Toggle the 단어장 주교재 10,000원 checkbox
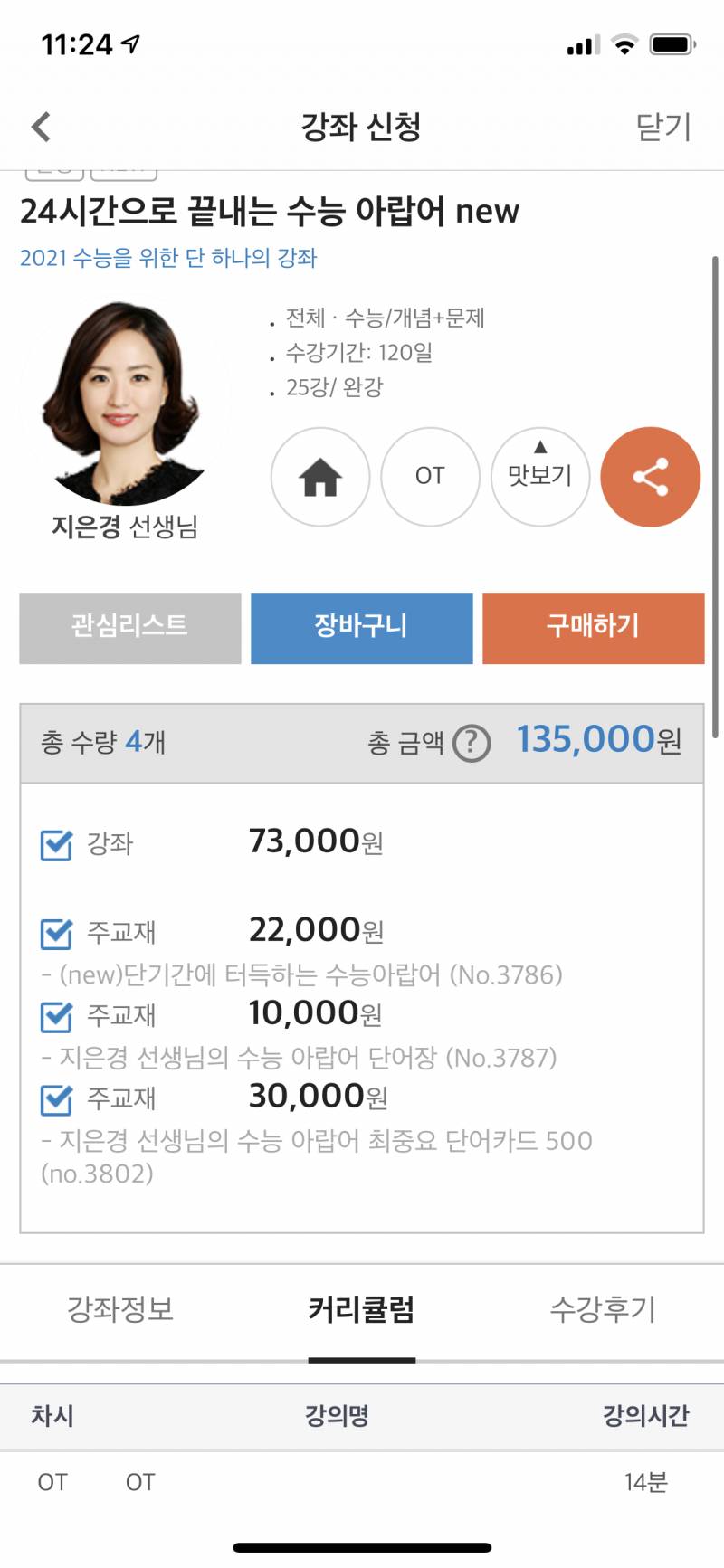 click(x=56, y=1016)
